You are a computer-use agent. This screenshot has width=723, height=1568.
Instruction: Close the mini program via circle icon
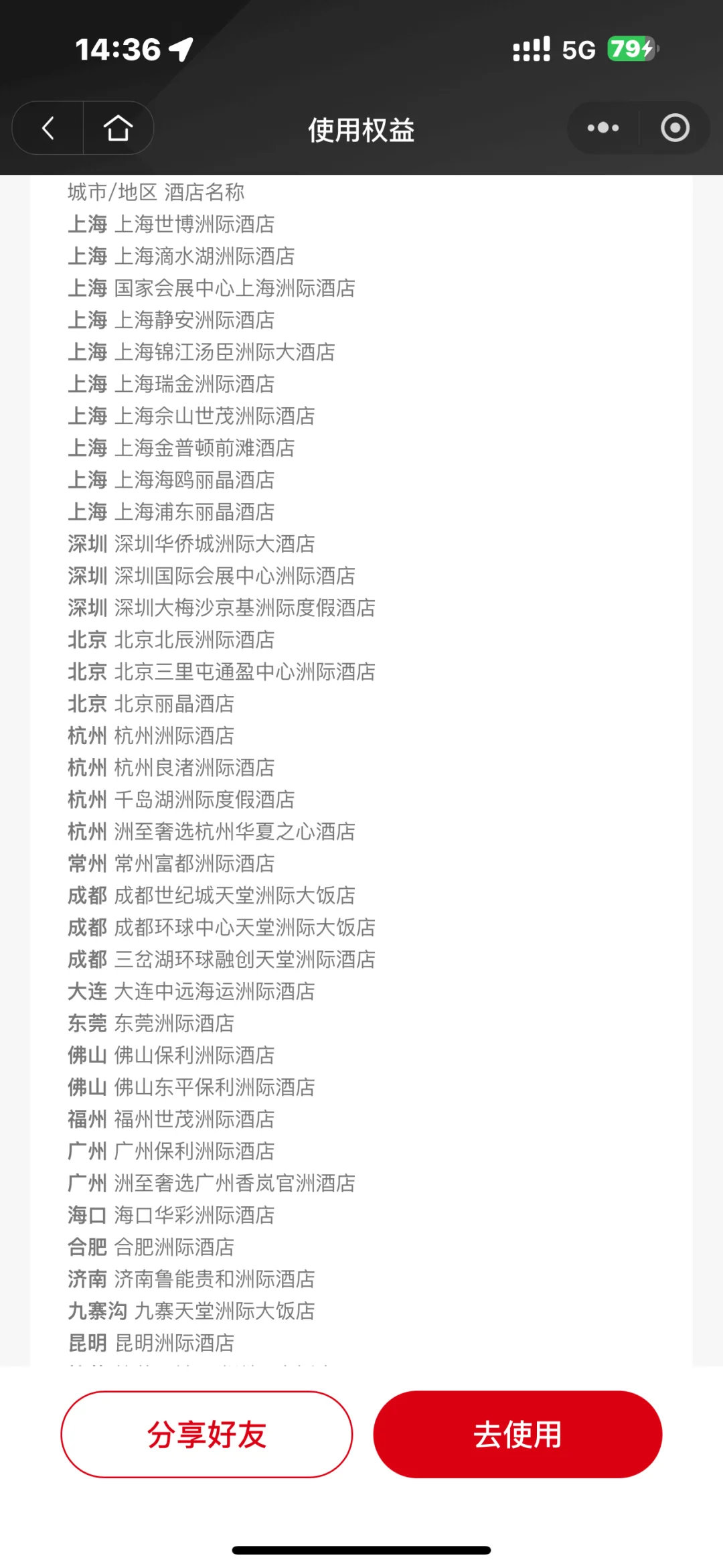(675, 128)
